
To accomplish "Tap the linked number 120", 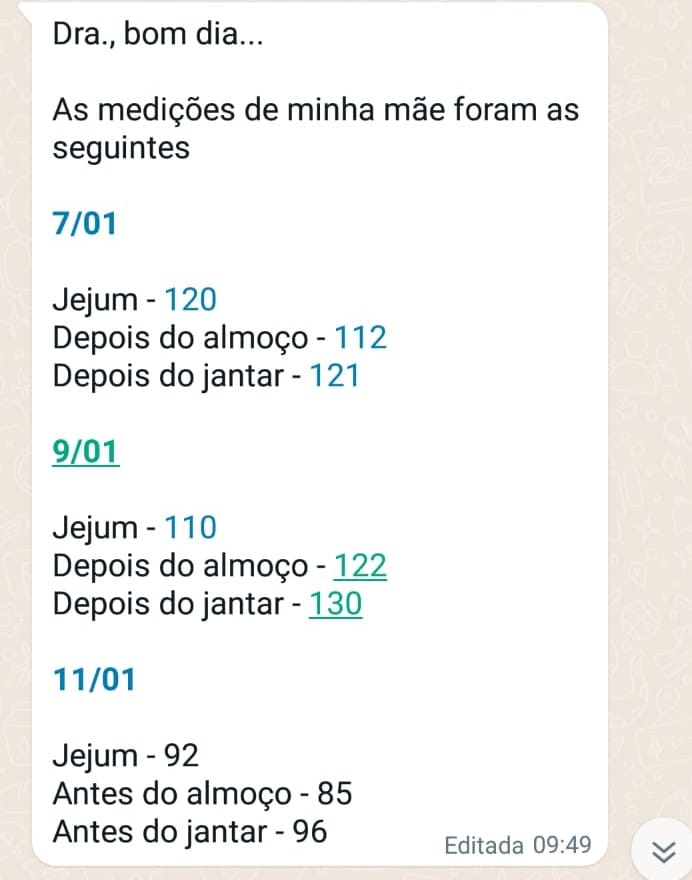I will pos(190,299).
